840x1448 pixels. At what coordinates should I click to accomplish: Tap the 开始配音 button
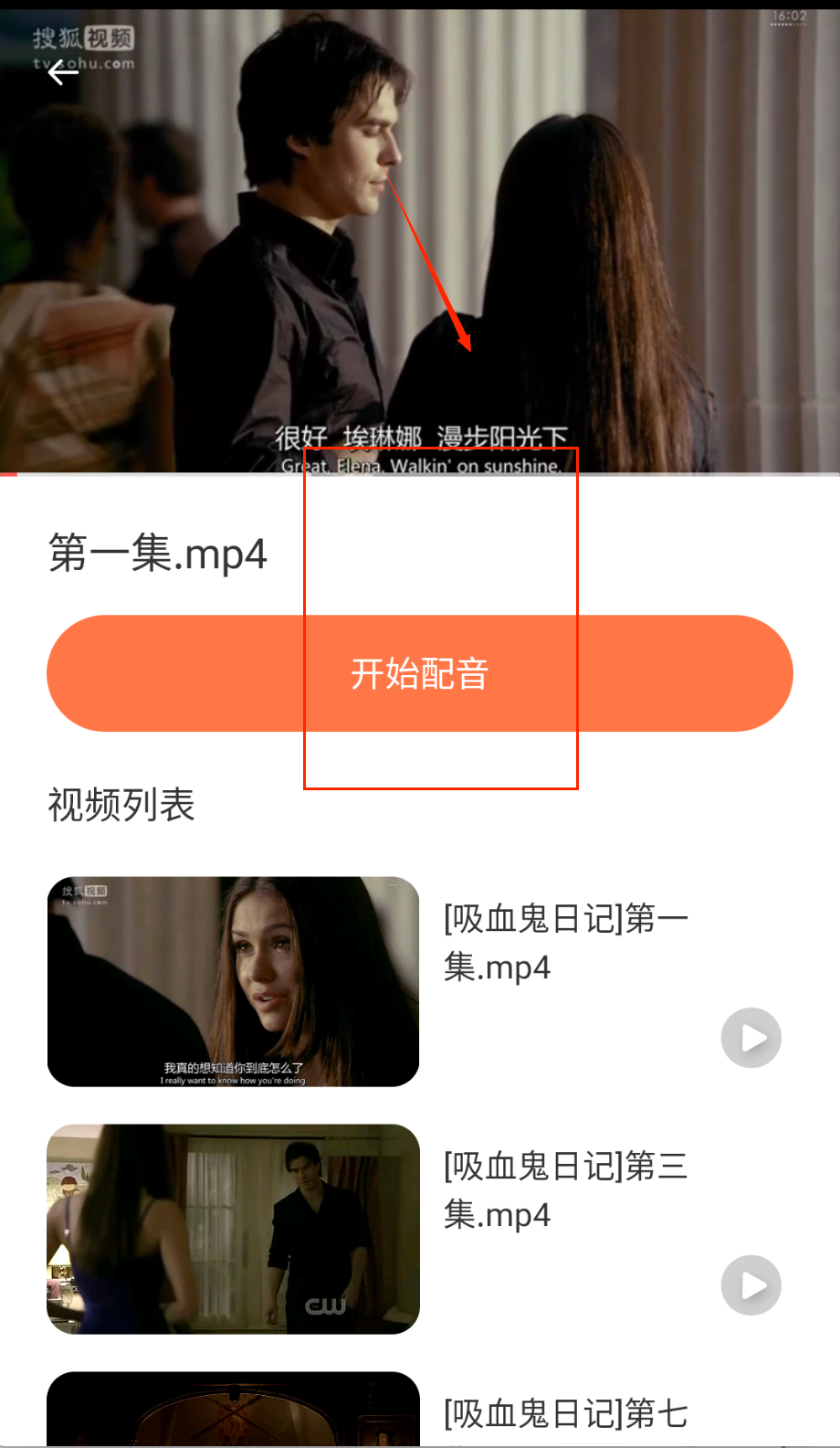[420, 673]
